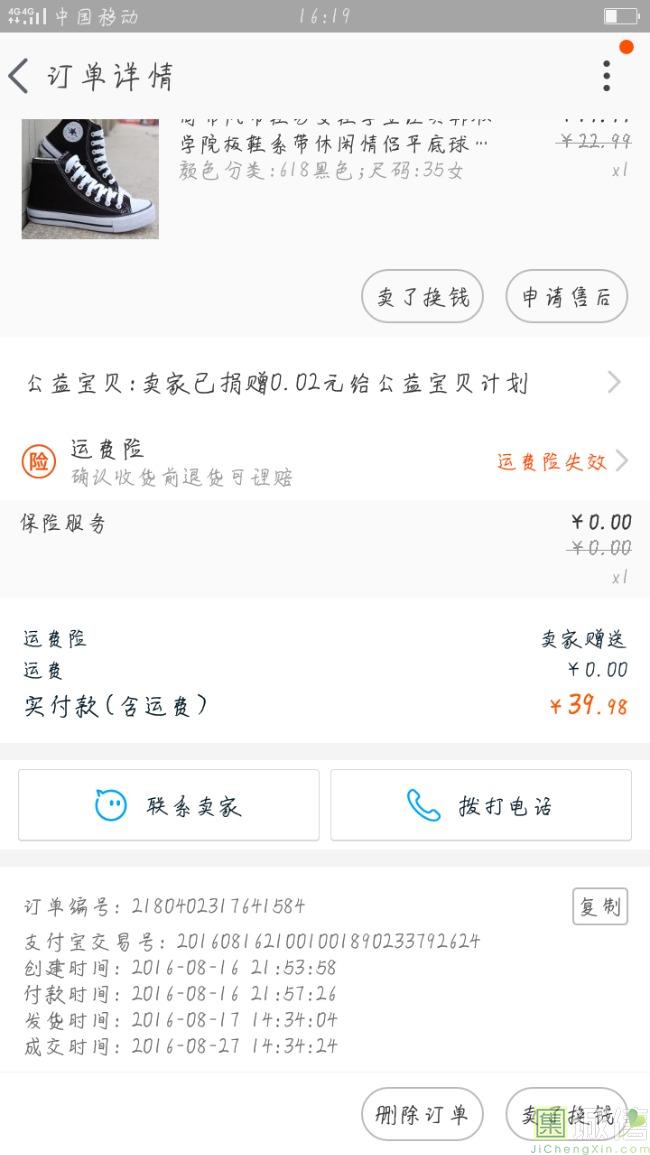Tap the 卖了换钱 button beside 删除订单

(x=566, y=1114)
